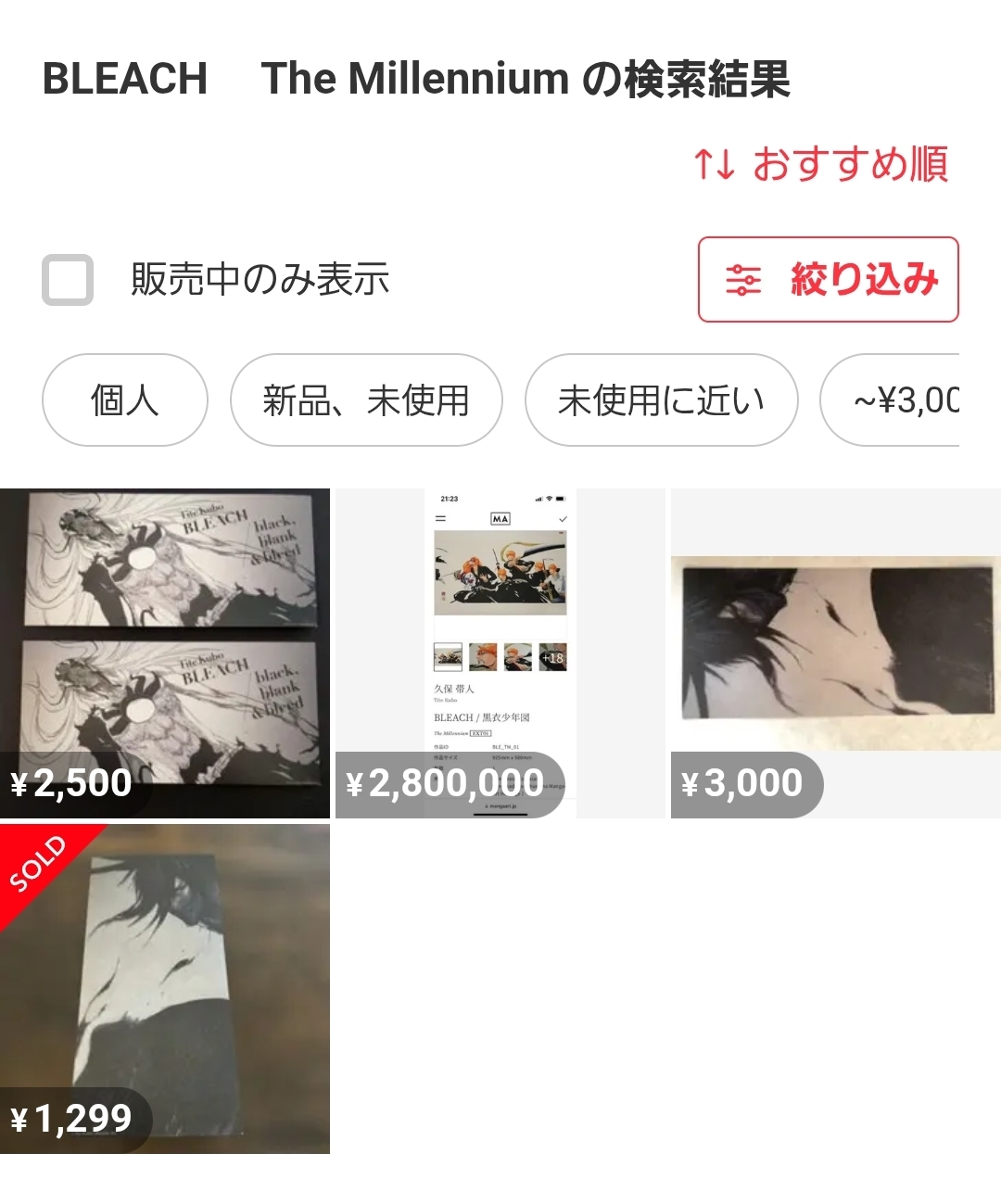
Task: Open the sold ¥1,299 listing
Action: [165, 989]
